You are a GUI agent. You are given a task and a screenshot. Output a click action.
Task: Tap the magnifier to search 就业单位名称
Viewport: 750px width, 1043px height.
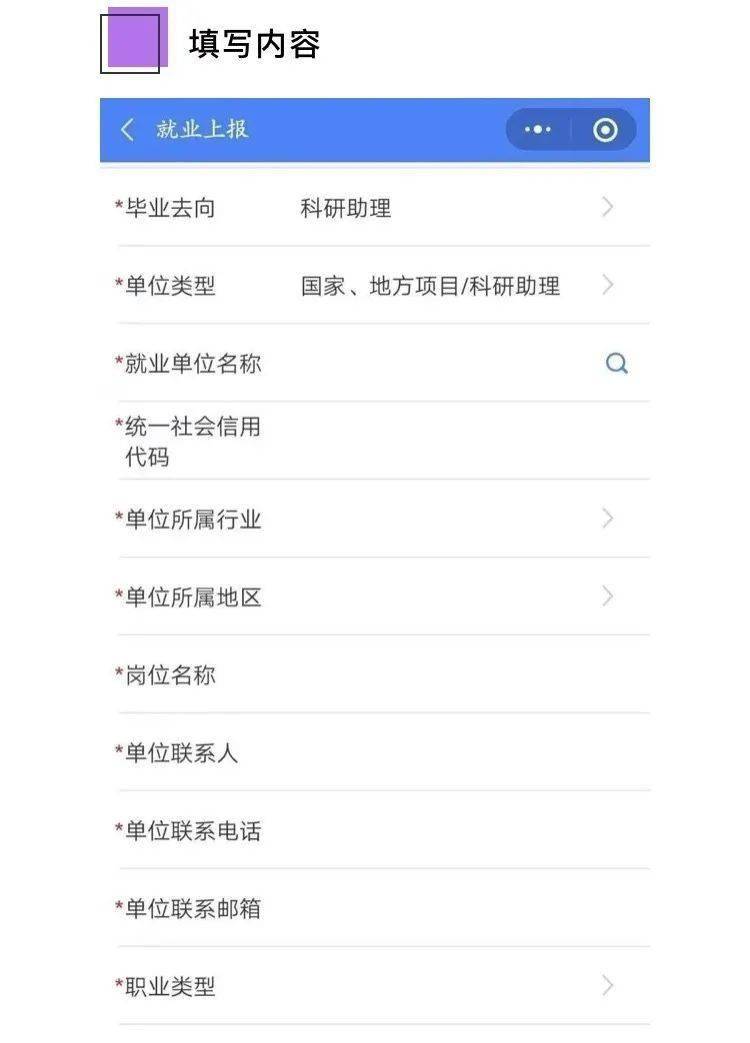616,364
